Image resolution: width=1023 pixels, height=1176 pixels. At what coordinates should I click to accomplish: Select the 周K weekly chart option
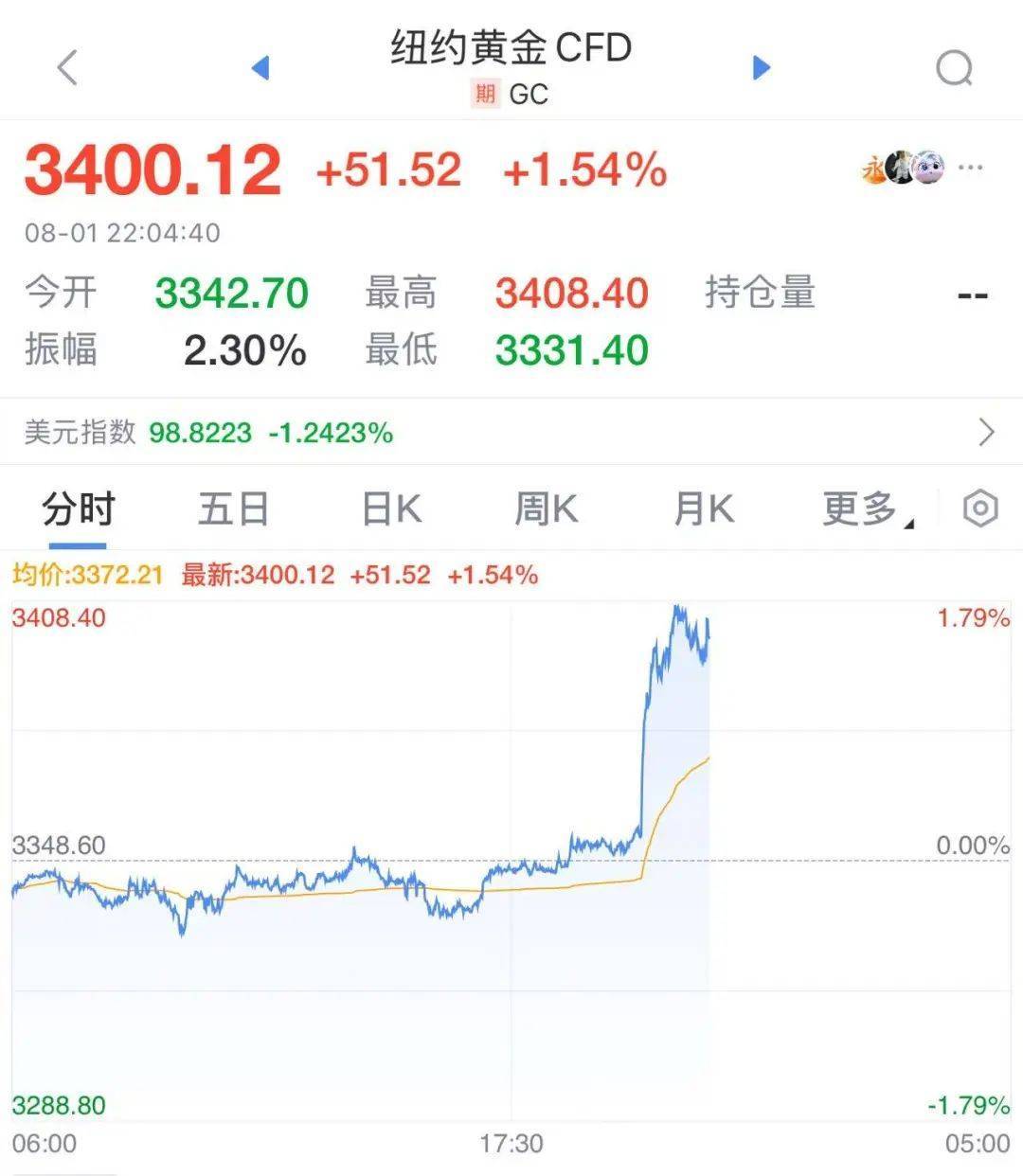tap(545, 508)
